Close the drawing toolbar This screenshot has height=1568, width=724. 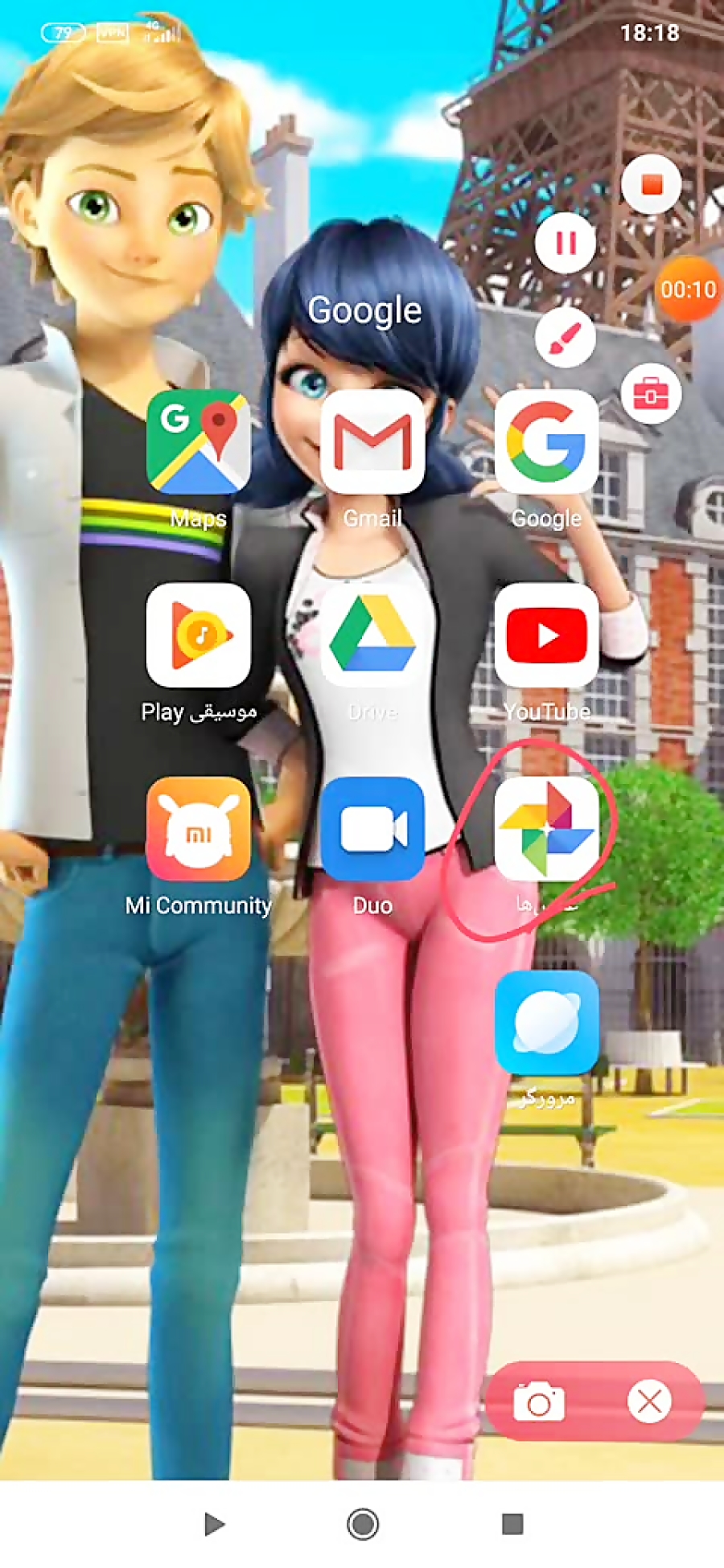coord(650,1402)
